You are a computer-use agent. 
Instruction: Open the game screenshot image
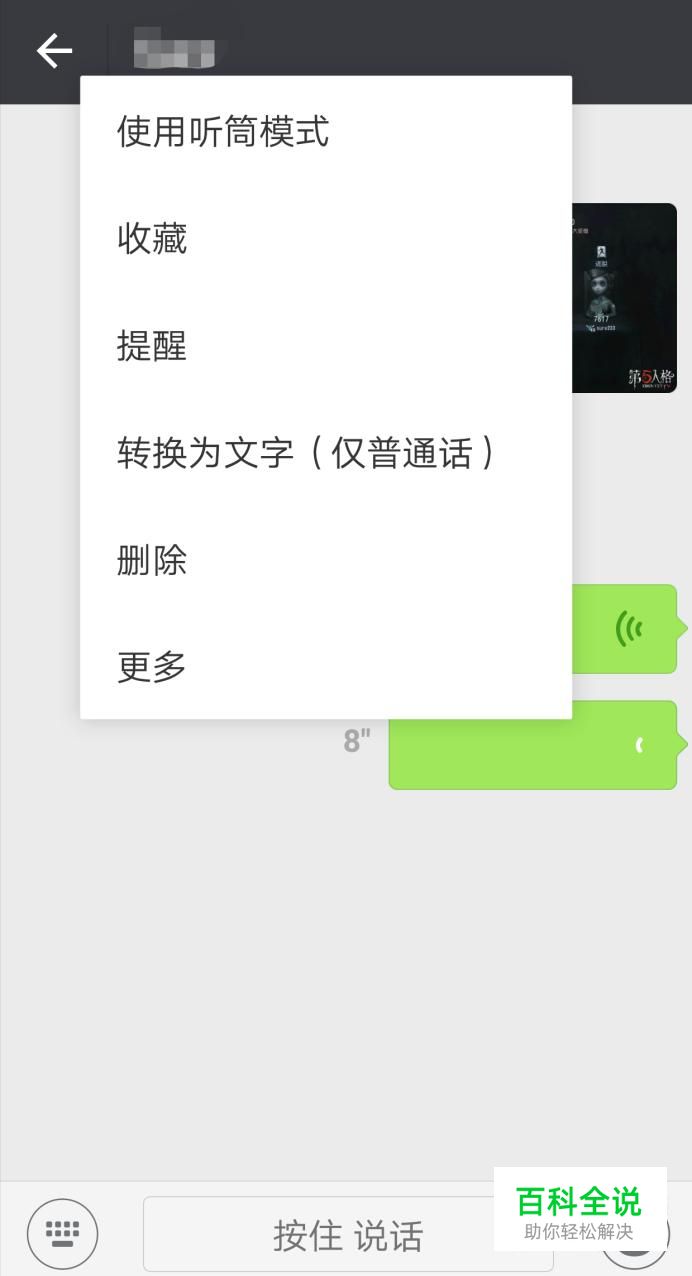coord(624,298)
